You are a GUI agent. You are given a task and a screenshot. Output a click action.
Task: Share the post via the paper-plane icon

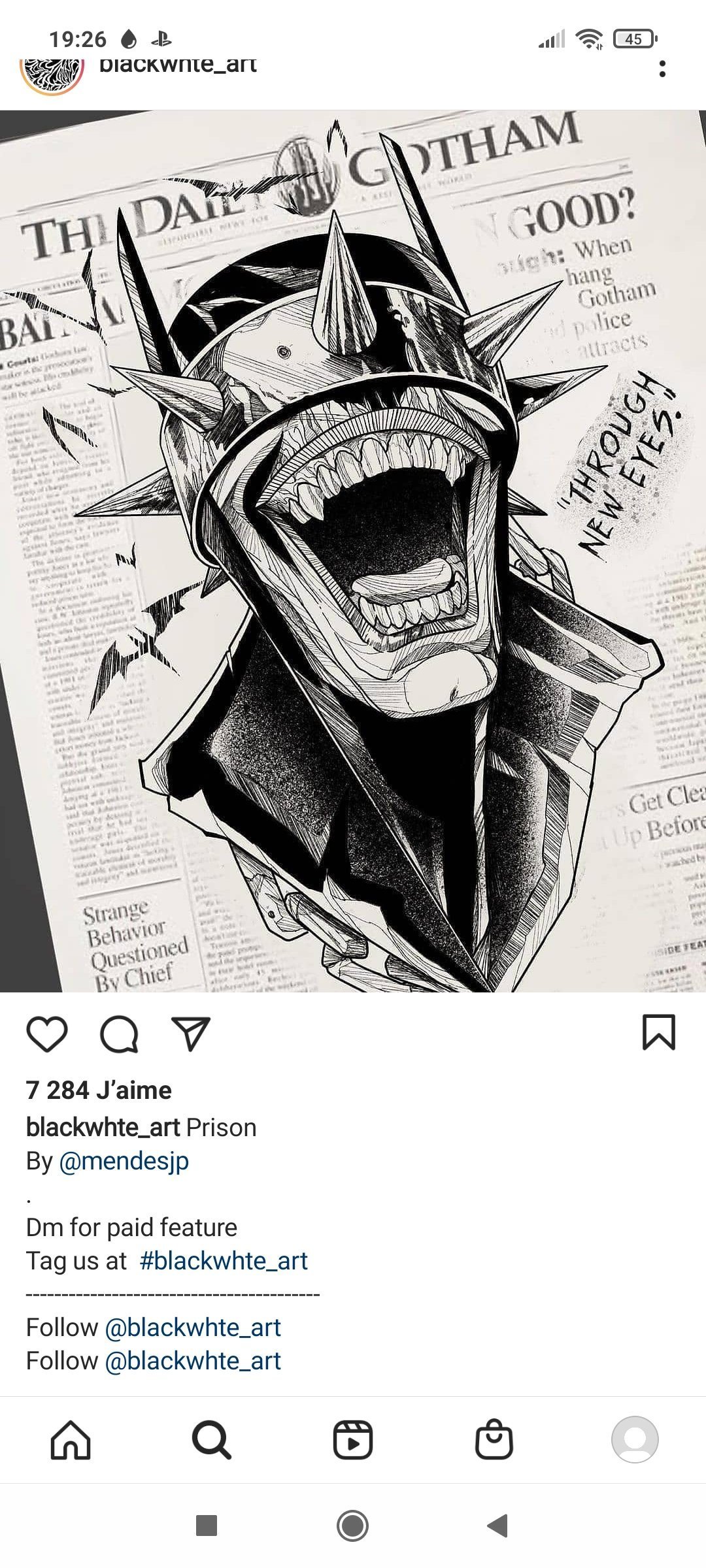(190, 1034)
